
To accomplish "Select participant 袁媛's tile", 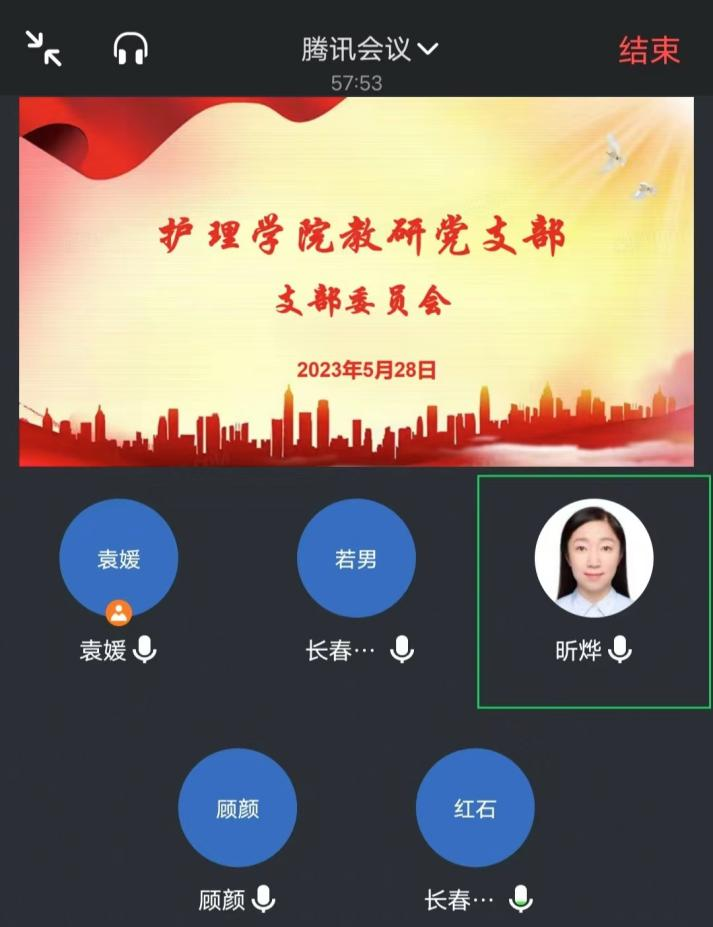I will [x=118, y=559].
